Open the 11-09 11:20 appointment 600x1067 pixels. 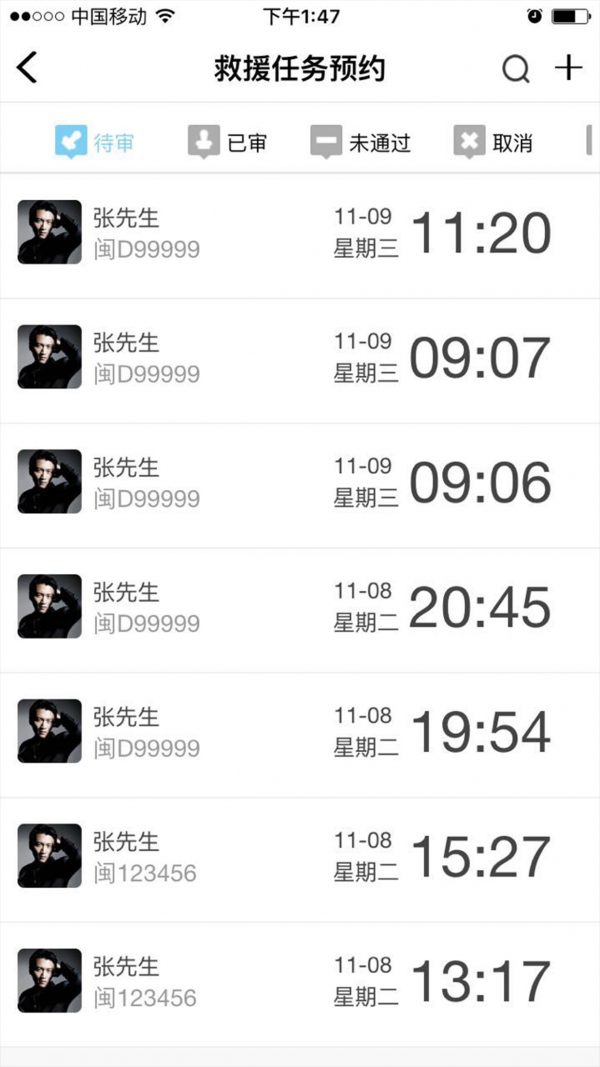click(x=300, y=233)
